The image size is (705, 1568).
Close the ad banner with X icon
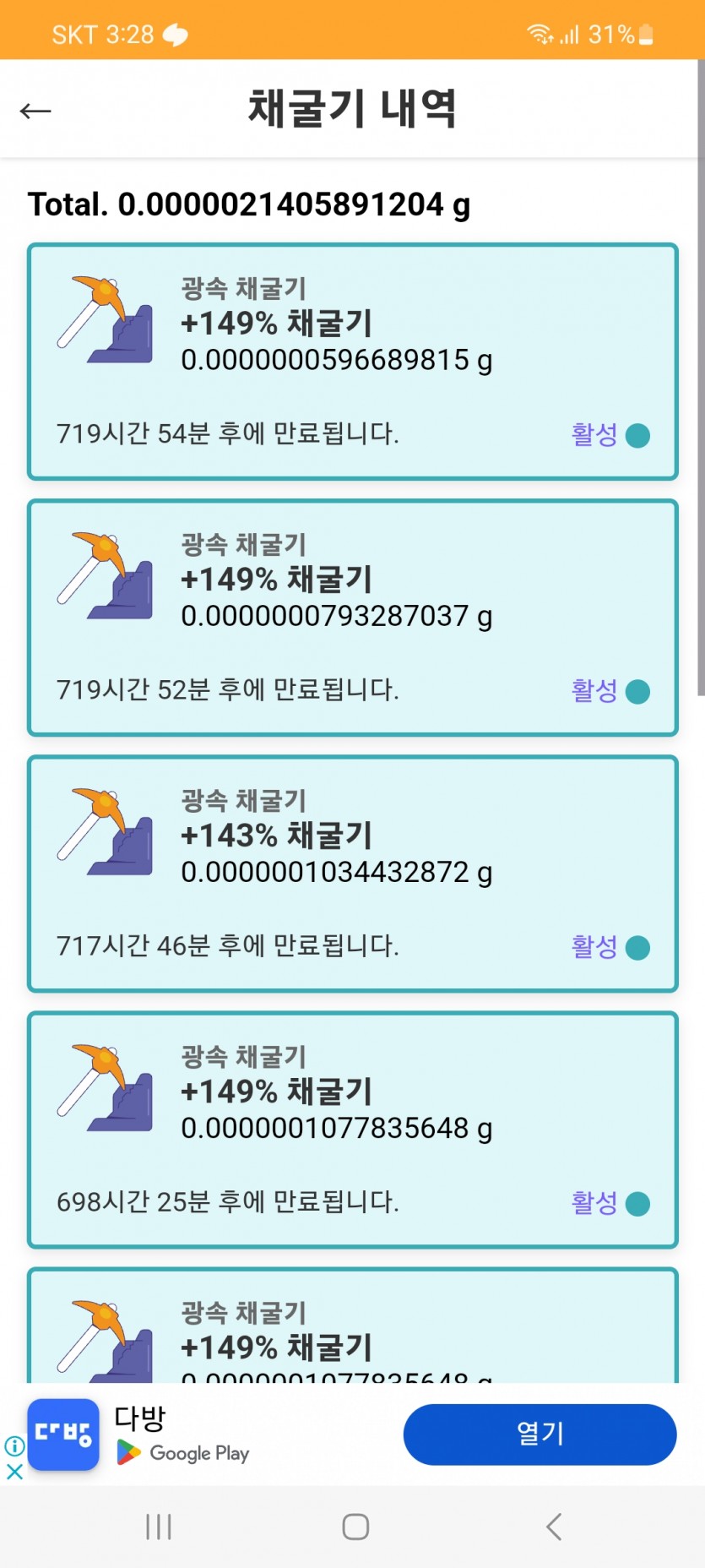point(14,1471)
